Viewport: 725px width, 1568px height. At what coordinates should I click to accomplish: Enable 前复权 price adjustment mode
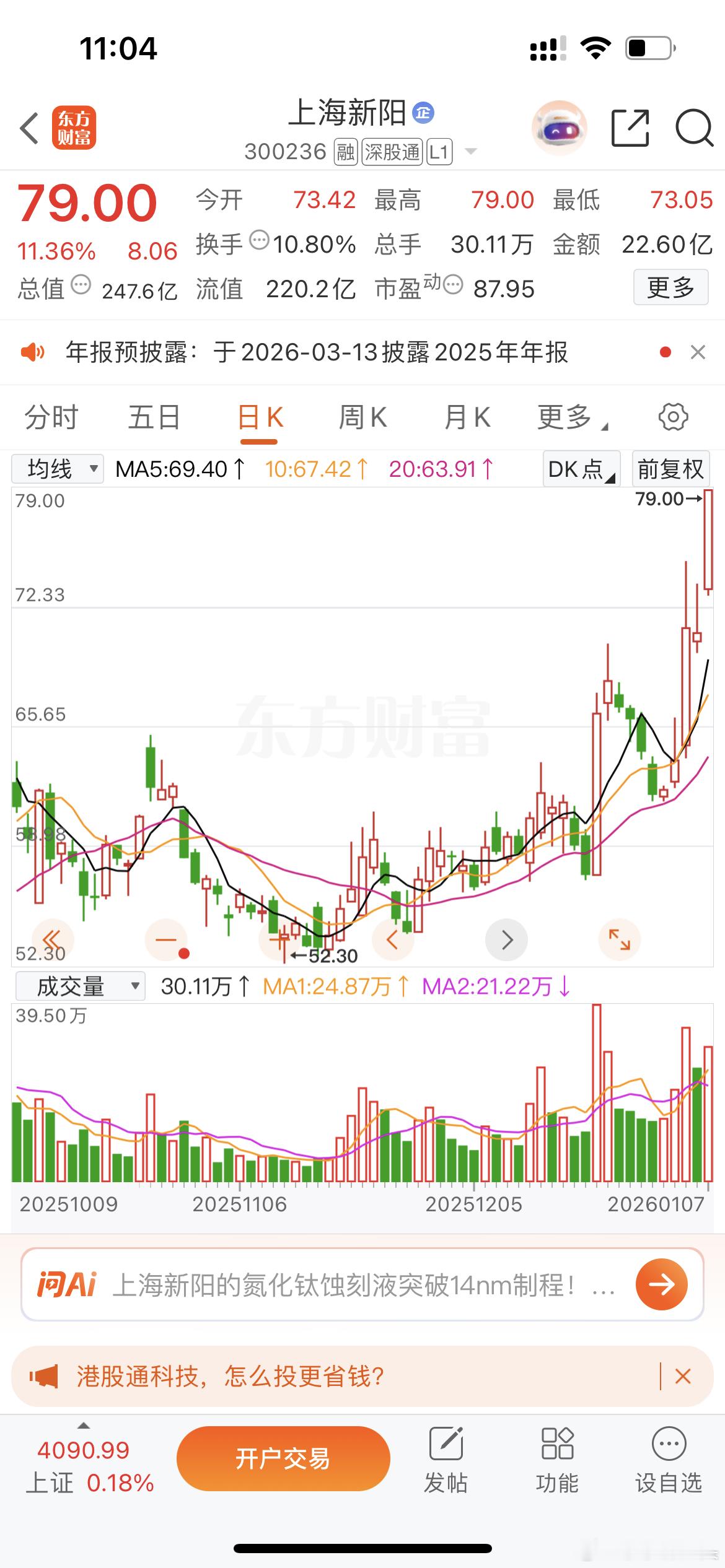pyautogui.click(x=670, y=469)
